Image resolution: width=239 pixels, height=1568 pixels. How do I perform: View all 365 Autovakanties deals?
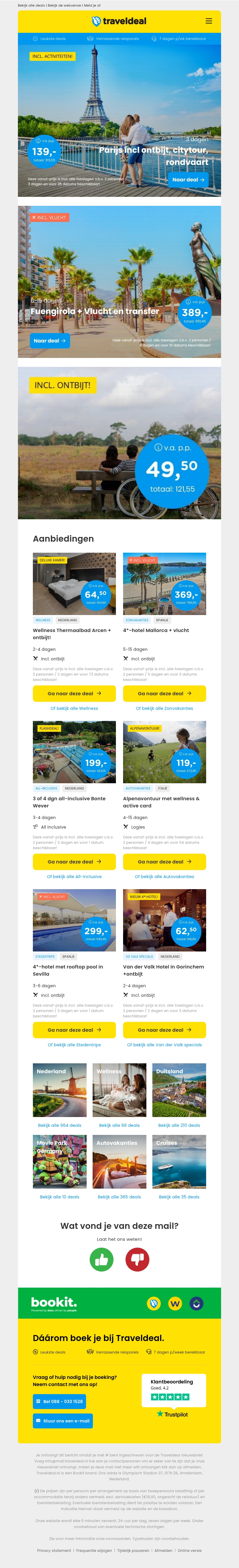tap(119, 1197)
